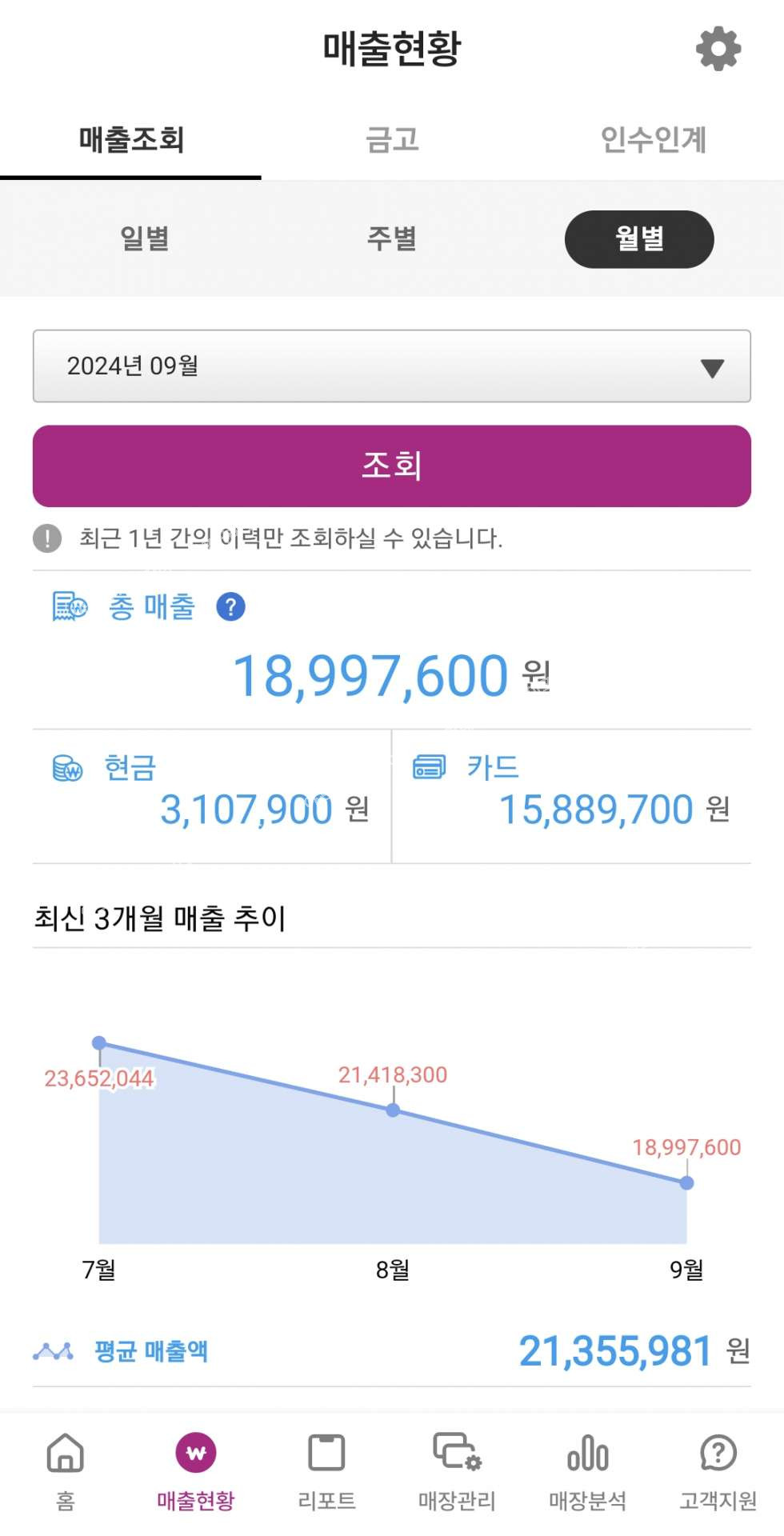784x1536 pixels.
Task: Open the 고객지원 tab
Action: pyautogui.click(x=718, y=1471)
